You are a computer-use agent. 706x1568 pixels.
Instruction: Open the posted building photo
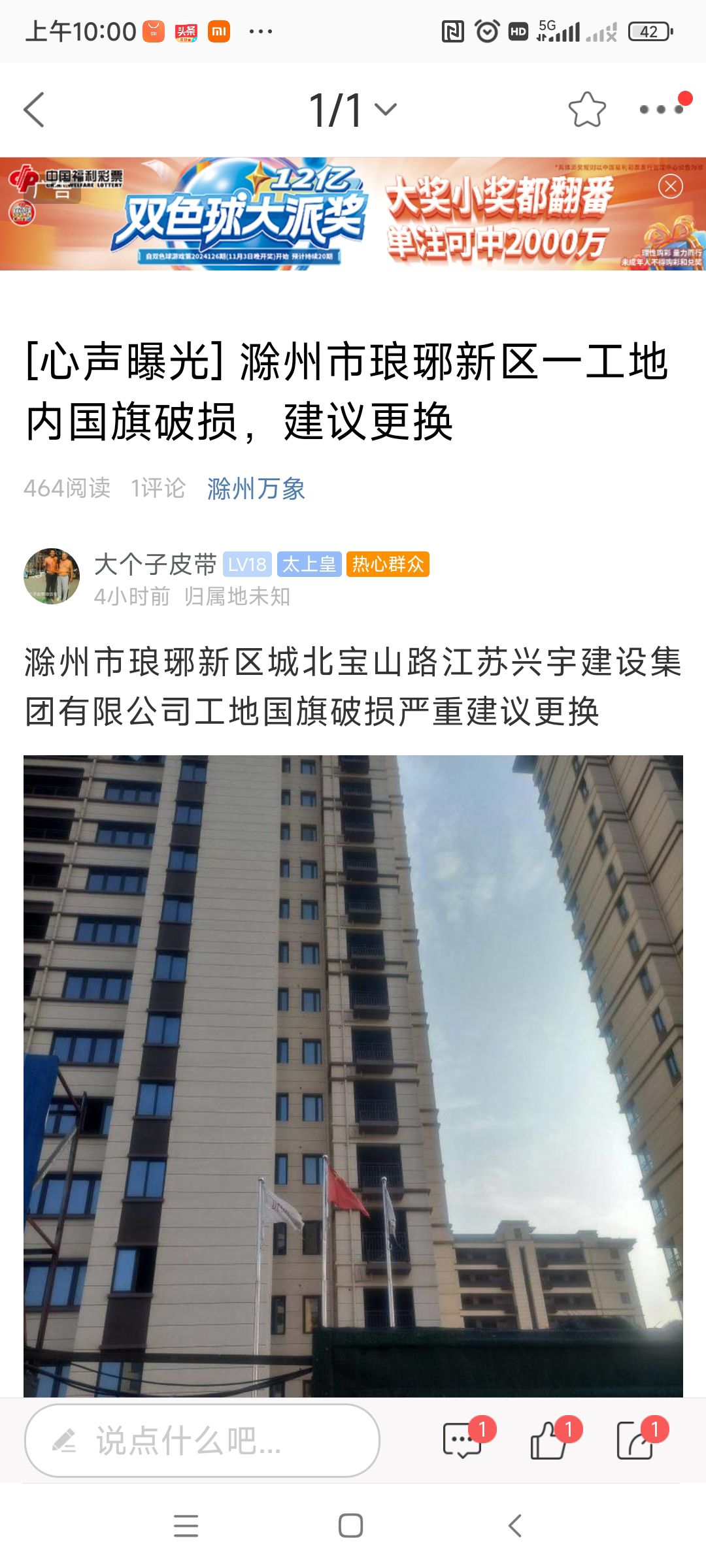tap(353, 1076)
